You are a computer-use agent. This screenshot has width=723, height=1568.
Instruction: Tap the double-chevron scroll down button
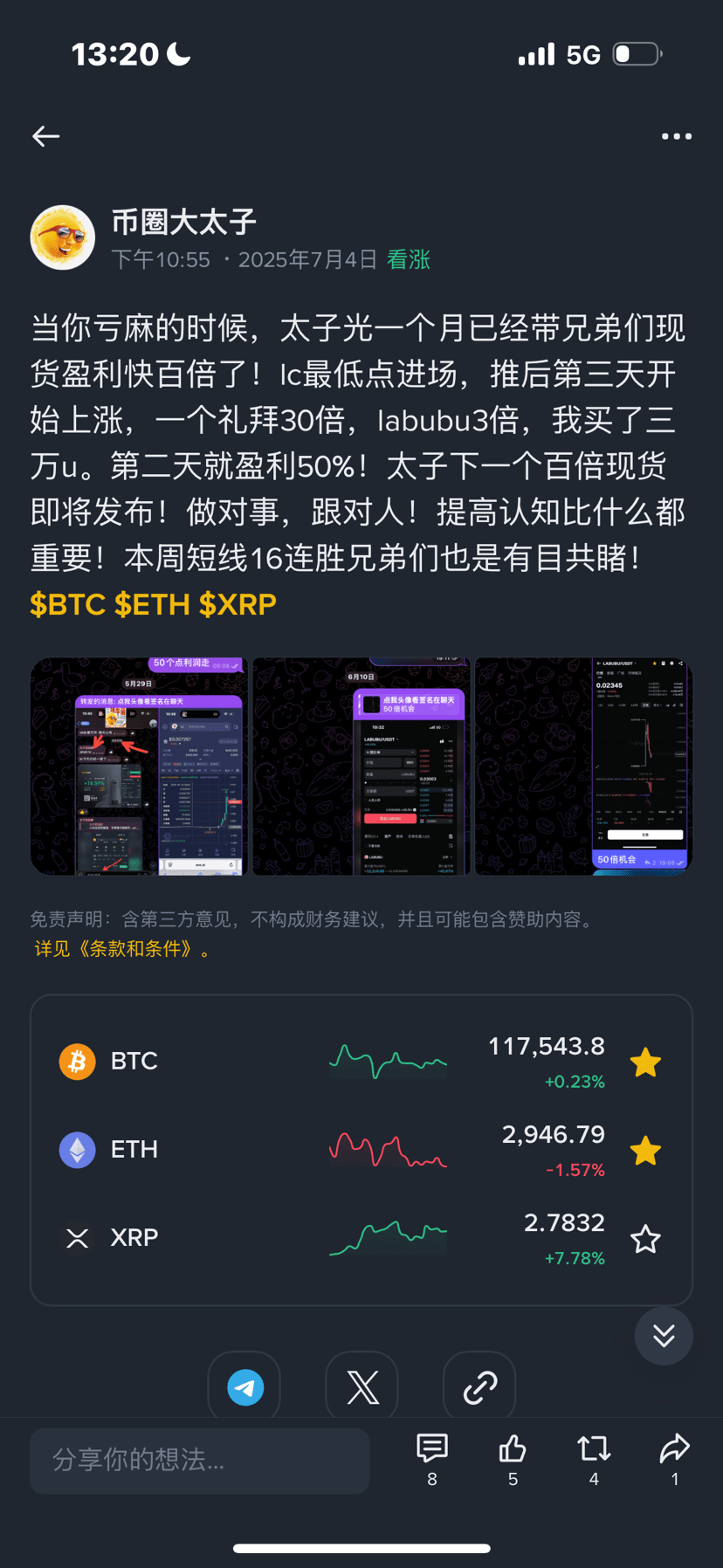[x=664, y=1336]
